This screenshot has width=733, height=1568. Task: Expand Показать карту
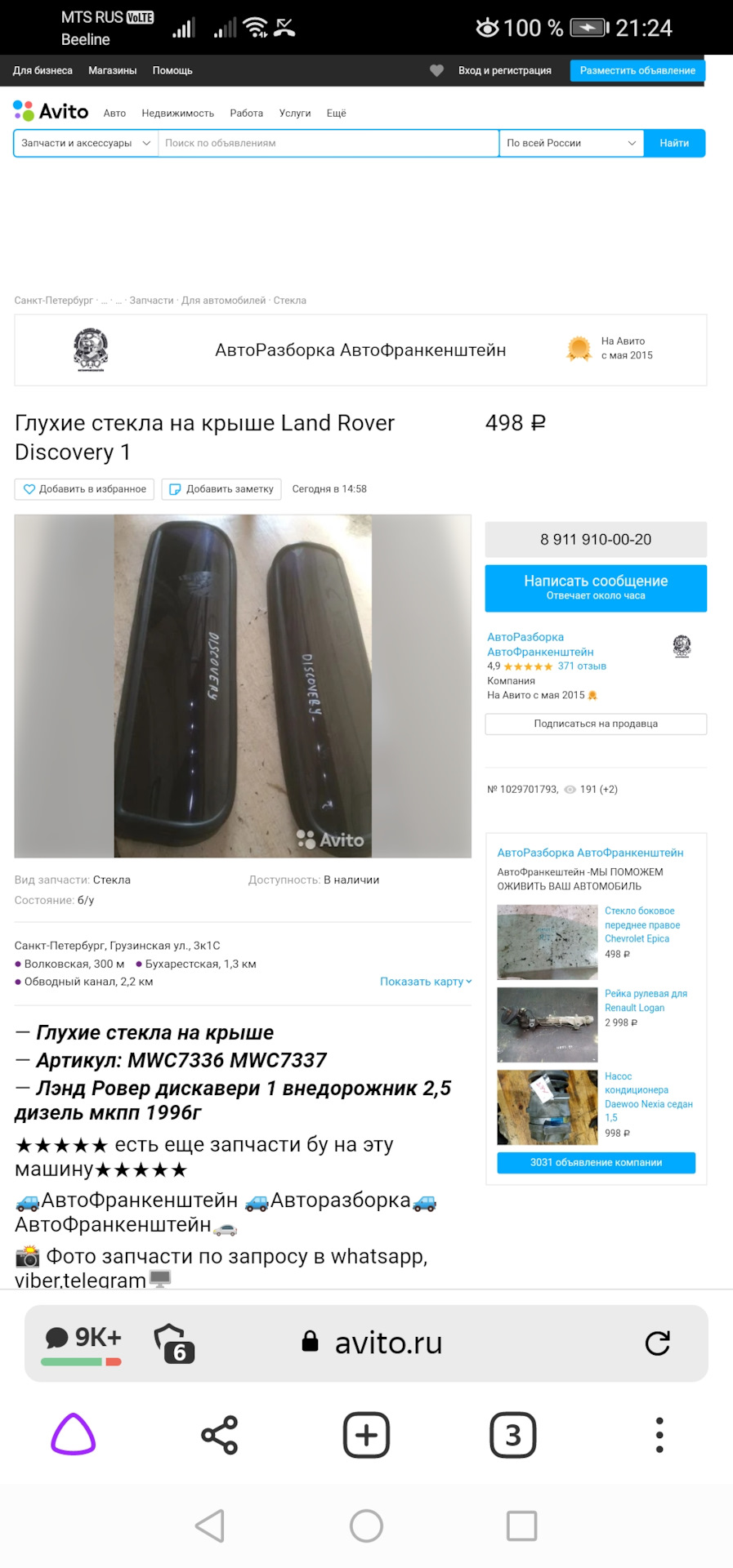[426, 982]
